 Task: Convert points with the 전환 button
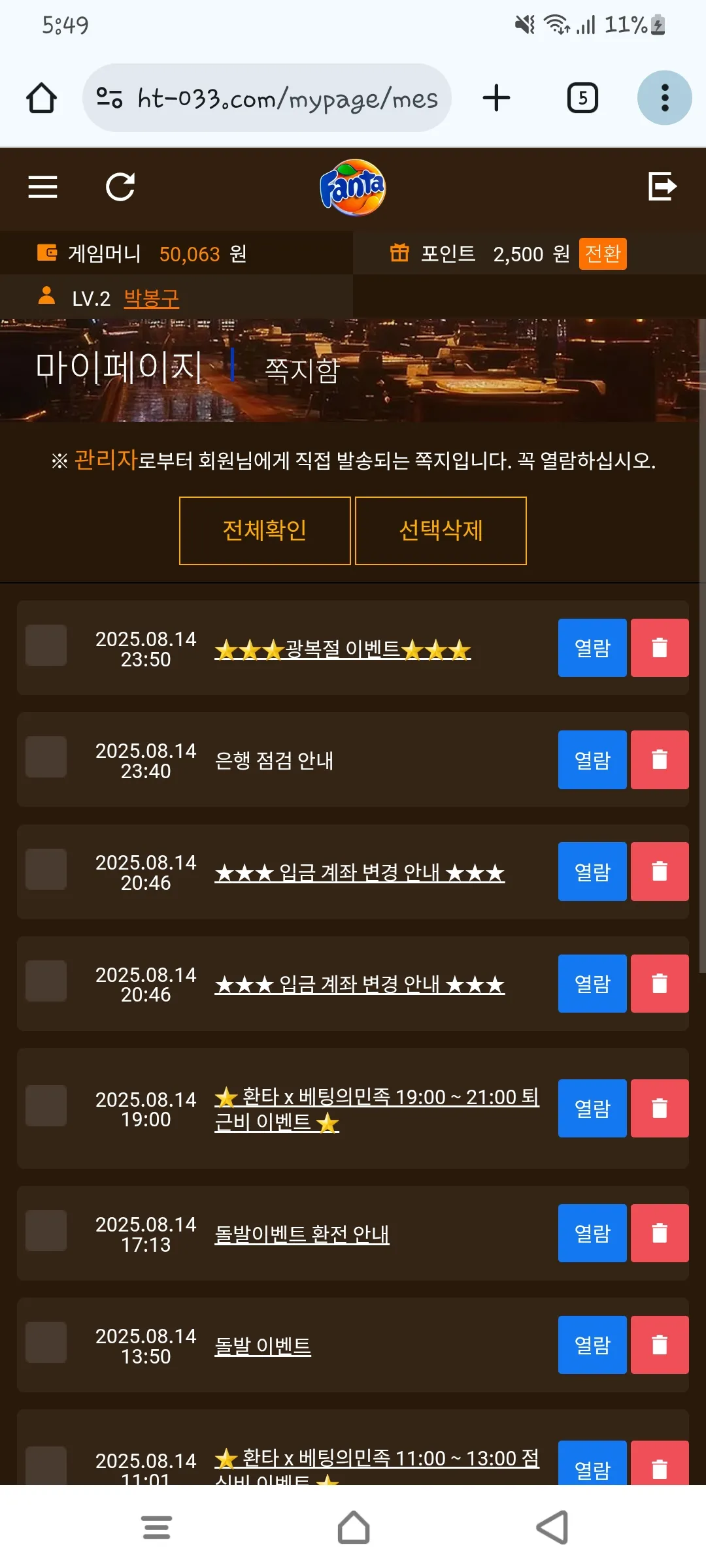tap(603, 253)
